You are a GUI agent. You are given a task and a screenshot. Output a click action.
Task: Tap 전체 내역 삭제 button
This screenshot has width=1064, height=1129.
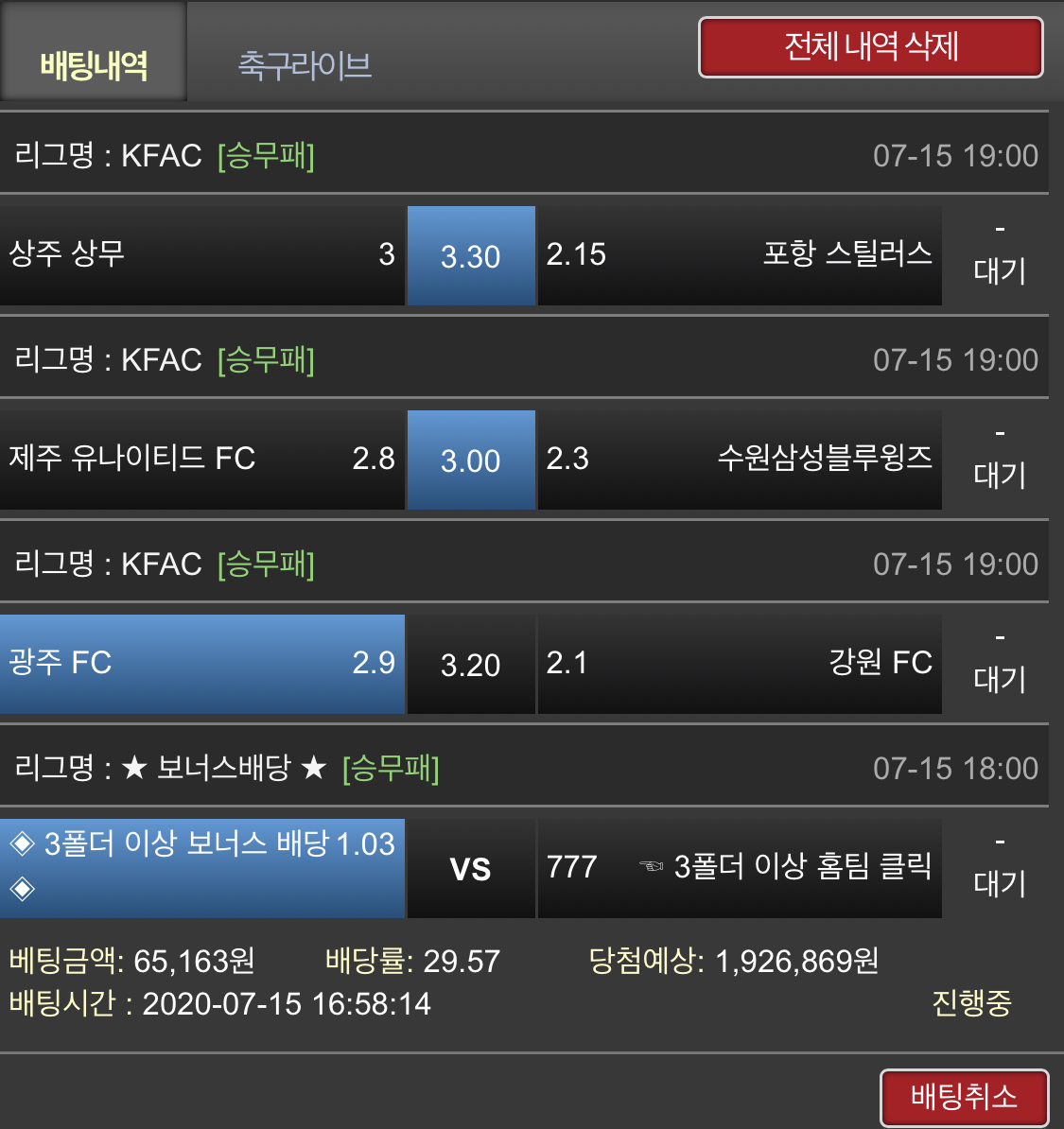pos(870,46)
